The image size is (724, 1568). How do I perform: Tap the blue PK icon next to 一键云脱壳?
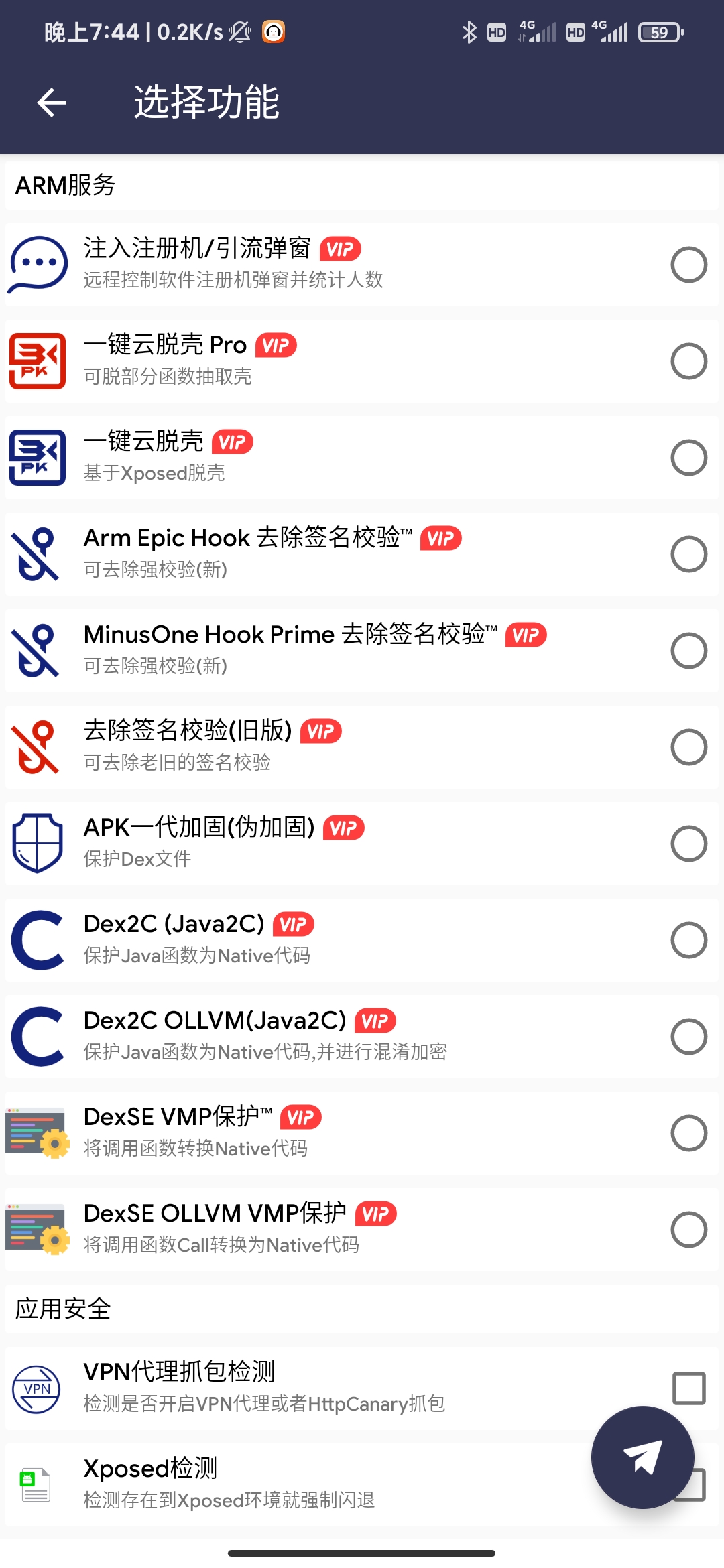click(x=38, y=456)
